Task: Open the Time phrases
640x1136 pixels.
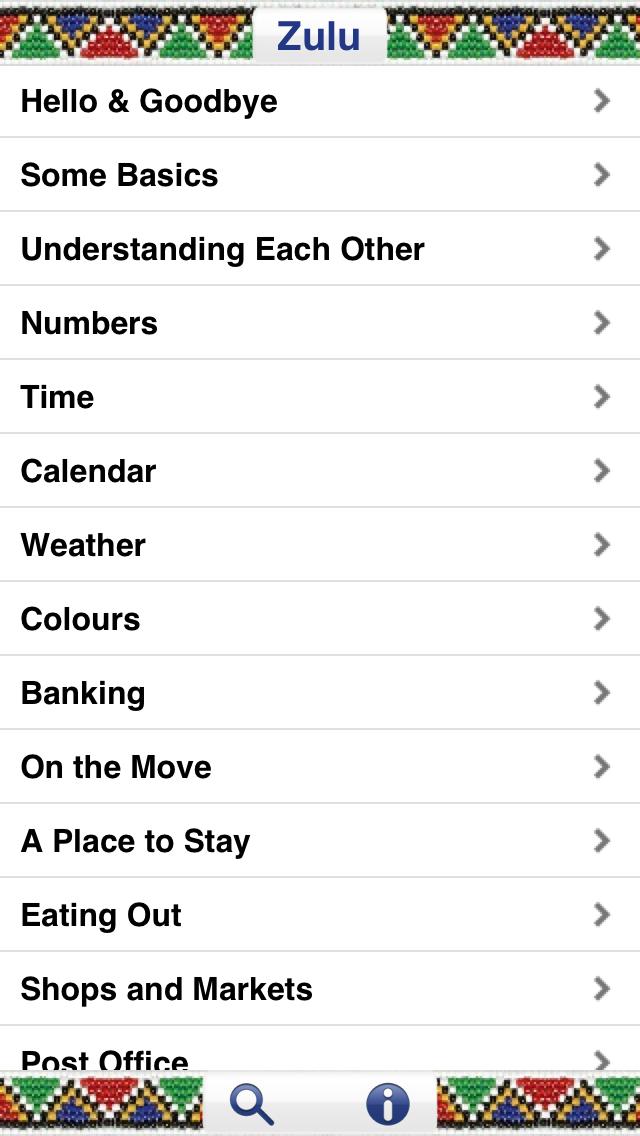Action: click(320, 397)
